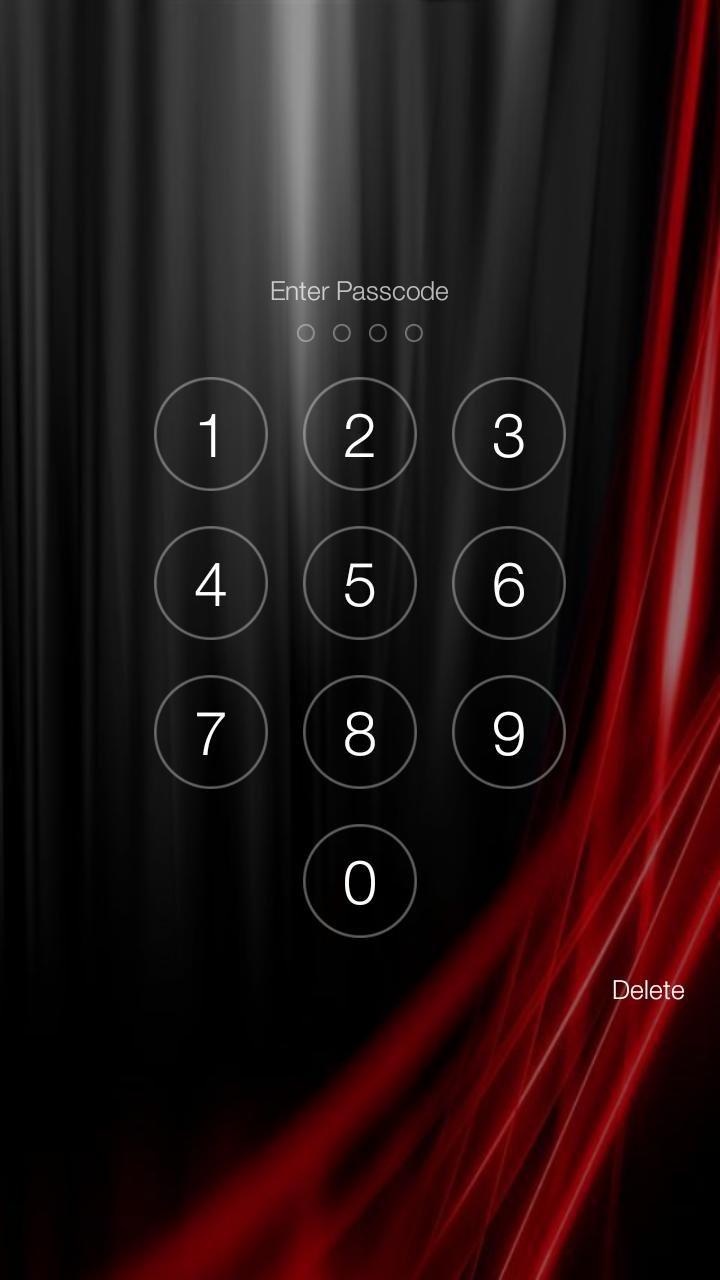Hit the number 6 key
The width and height of the screenshot is (720, 1280).
(508, 583)
